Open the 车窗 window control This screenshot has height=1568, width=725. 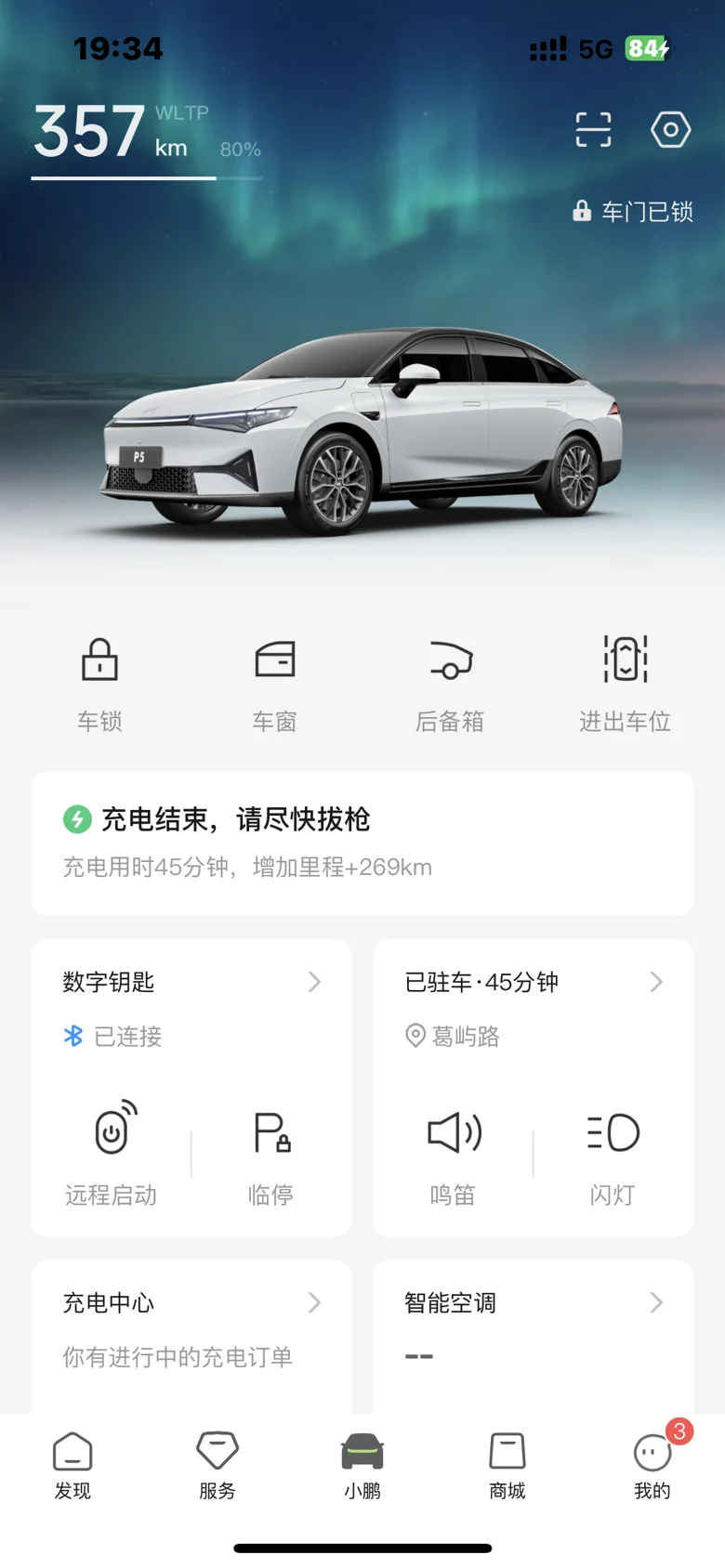click(275, 684)
